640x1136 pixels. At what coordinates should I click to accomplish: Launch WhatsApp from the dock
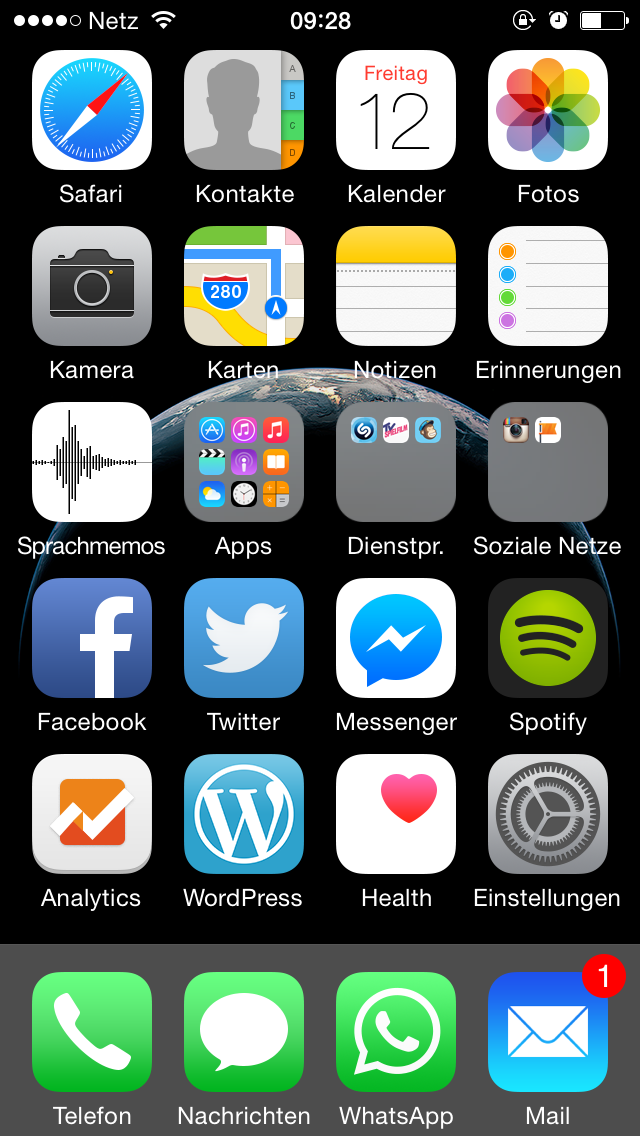tap(396, 1032)
